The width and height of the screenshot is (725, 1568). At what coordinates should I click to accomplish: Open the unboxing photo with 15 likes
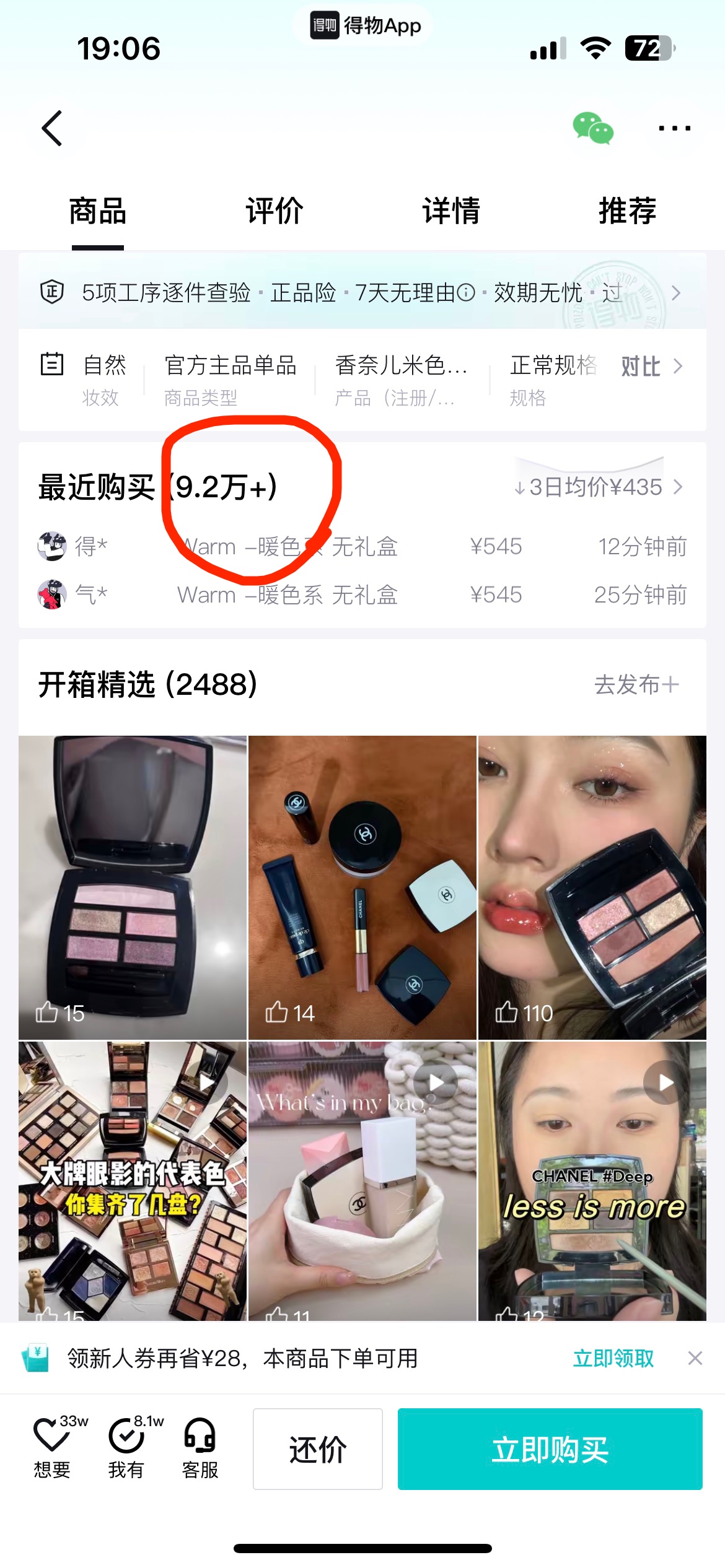pos(133,887)
